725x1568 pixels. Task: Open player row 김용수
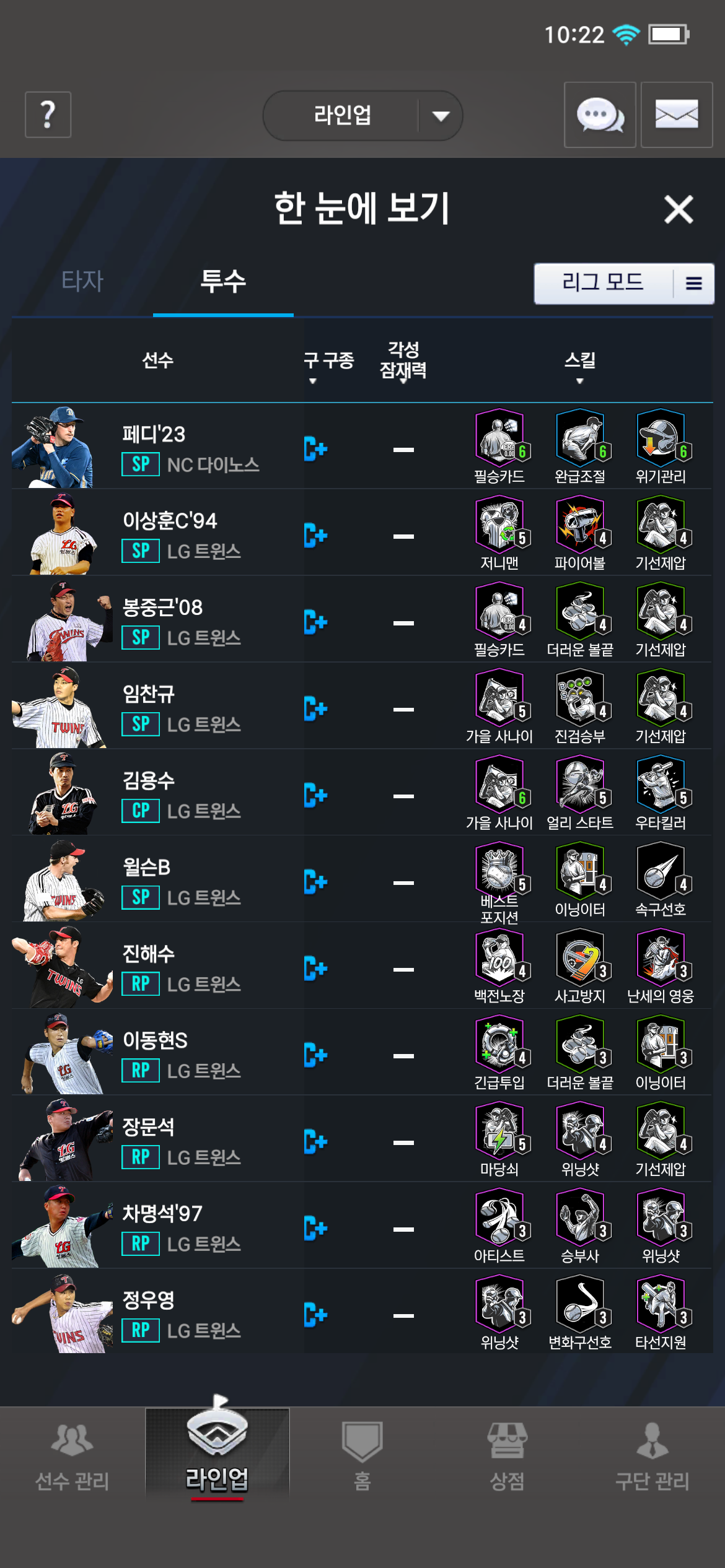coord(186,795)
